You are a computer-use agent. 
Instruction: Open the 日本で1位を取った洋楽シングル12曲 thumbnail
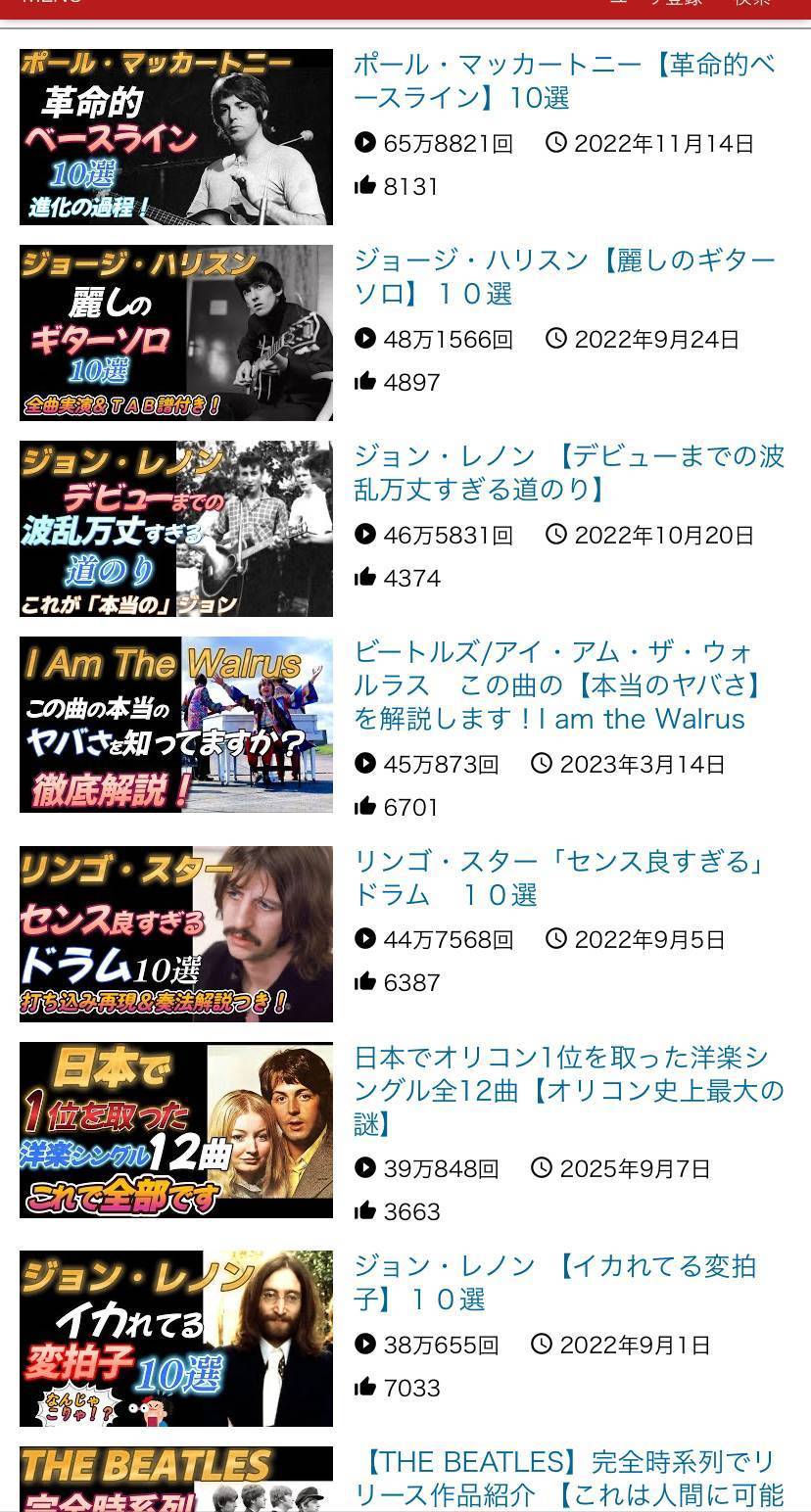click(176, 1129)
